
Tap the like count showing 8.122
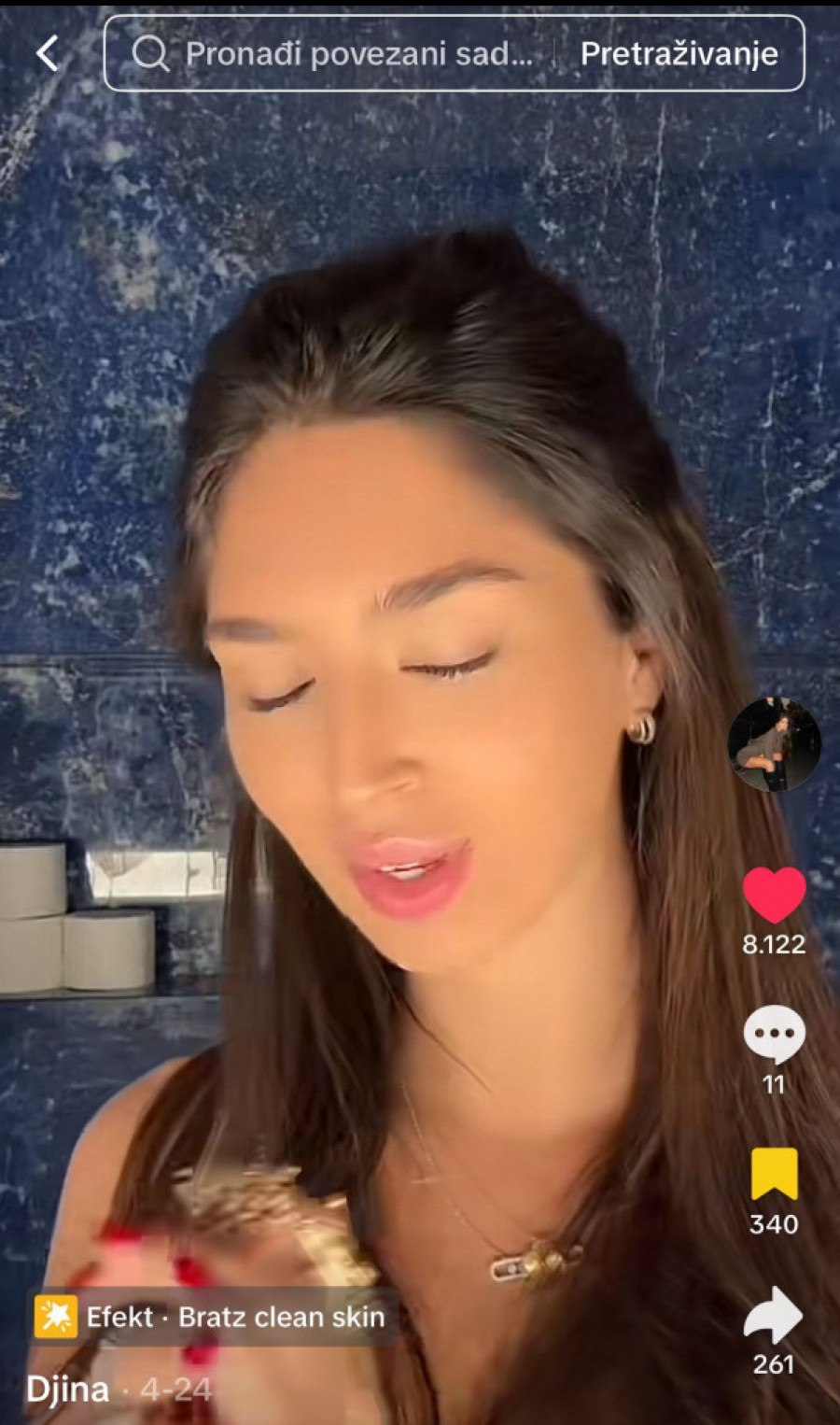(773, 946)
